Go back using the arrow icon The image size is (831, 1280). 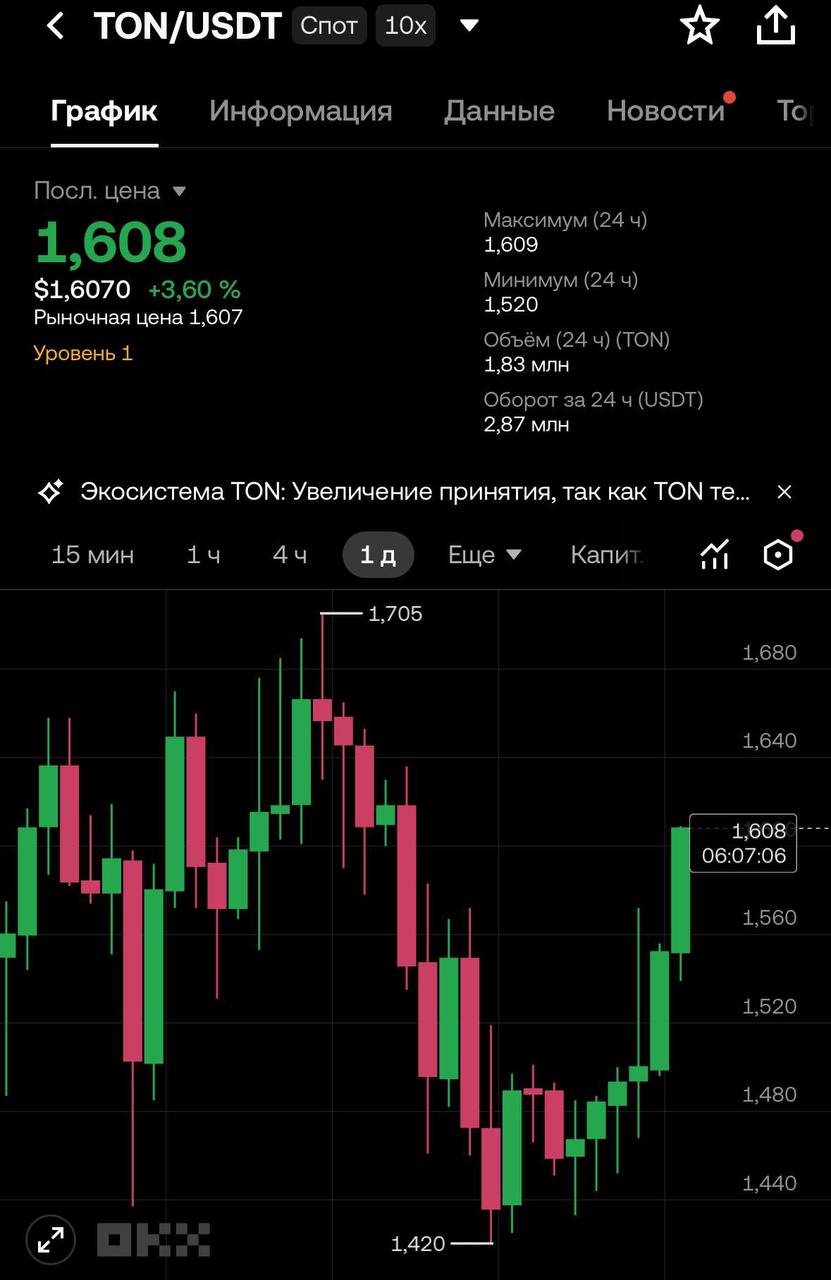click(56, 26)
